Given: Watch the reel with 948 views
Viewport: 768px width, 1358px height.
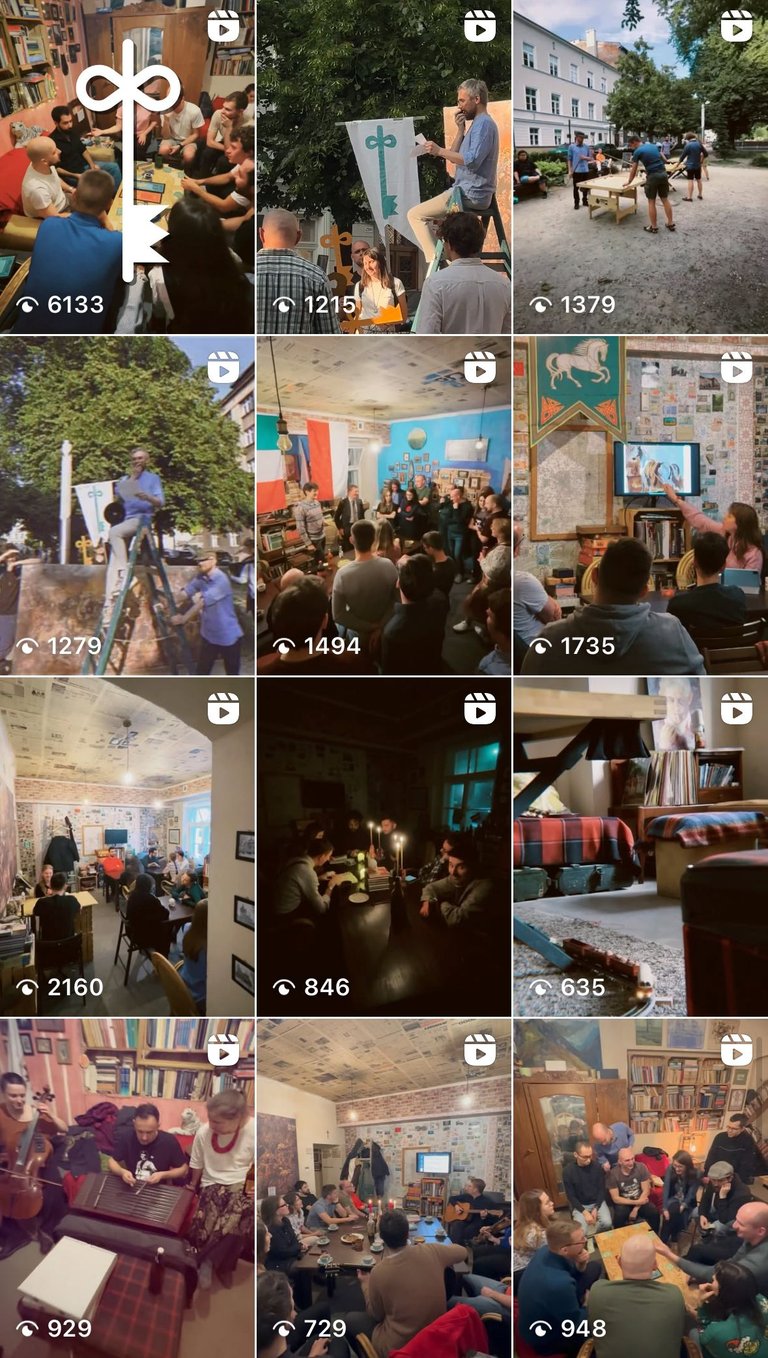Looking at the screenshot, I should pos(640,1188).
